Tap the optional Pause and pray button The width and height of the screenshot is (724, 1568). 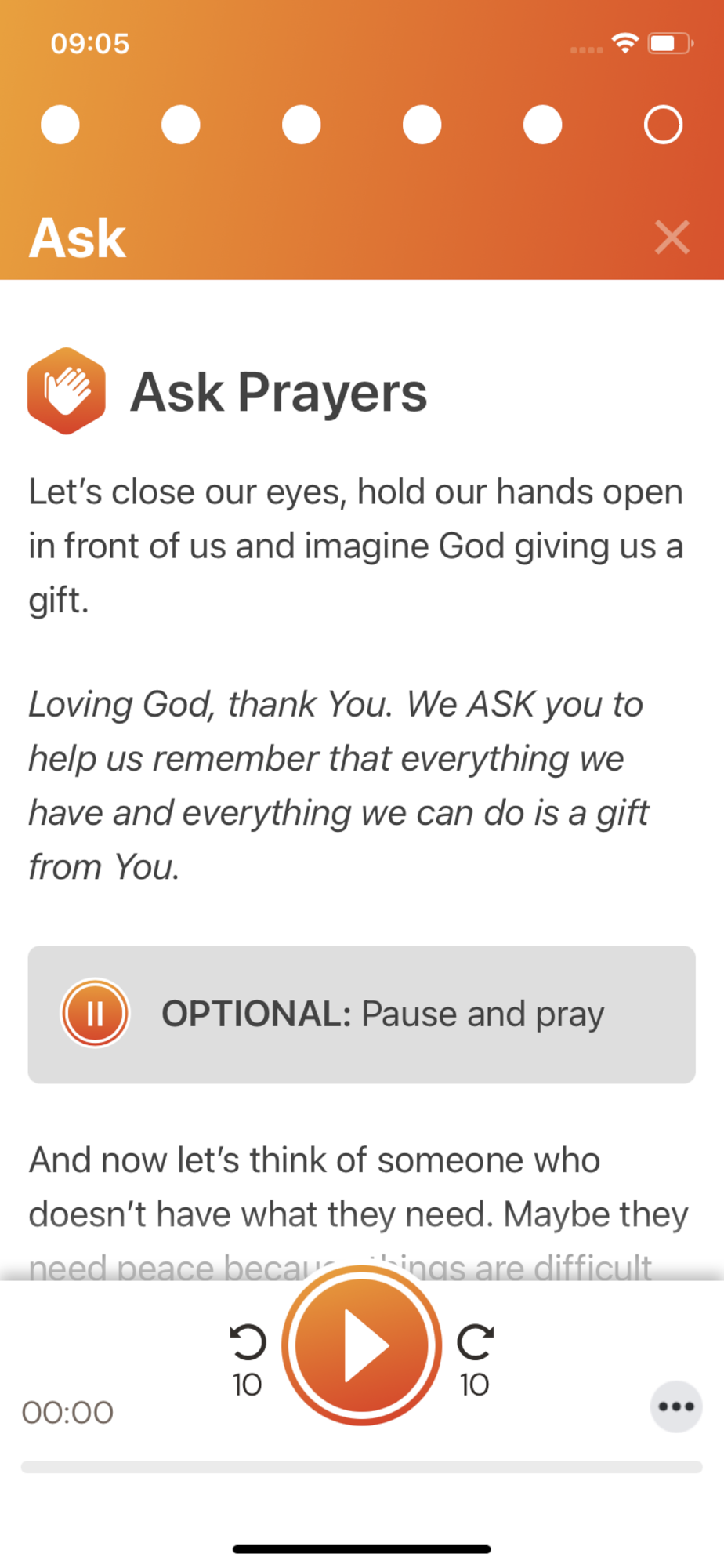(x=362, y=1014)
